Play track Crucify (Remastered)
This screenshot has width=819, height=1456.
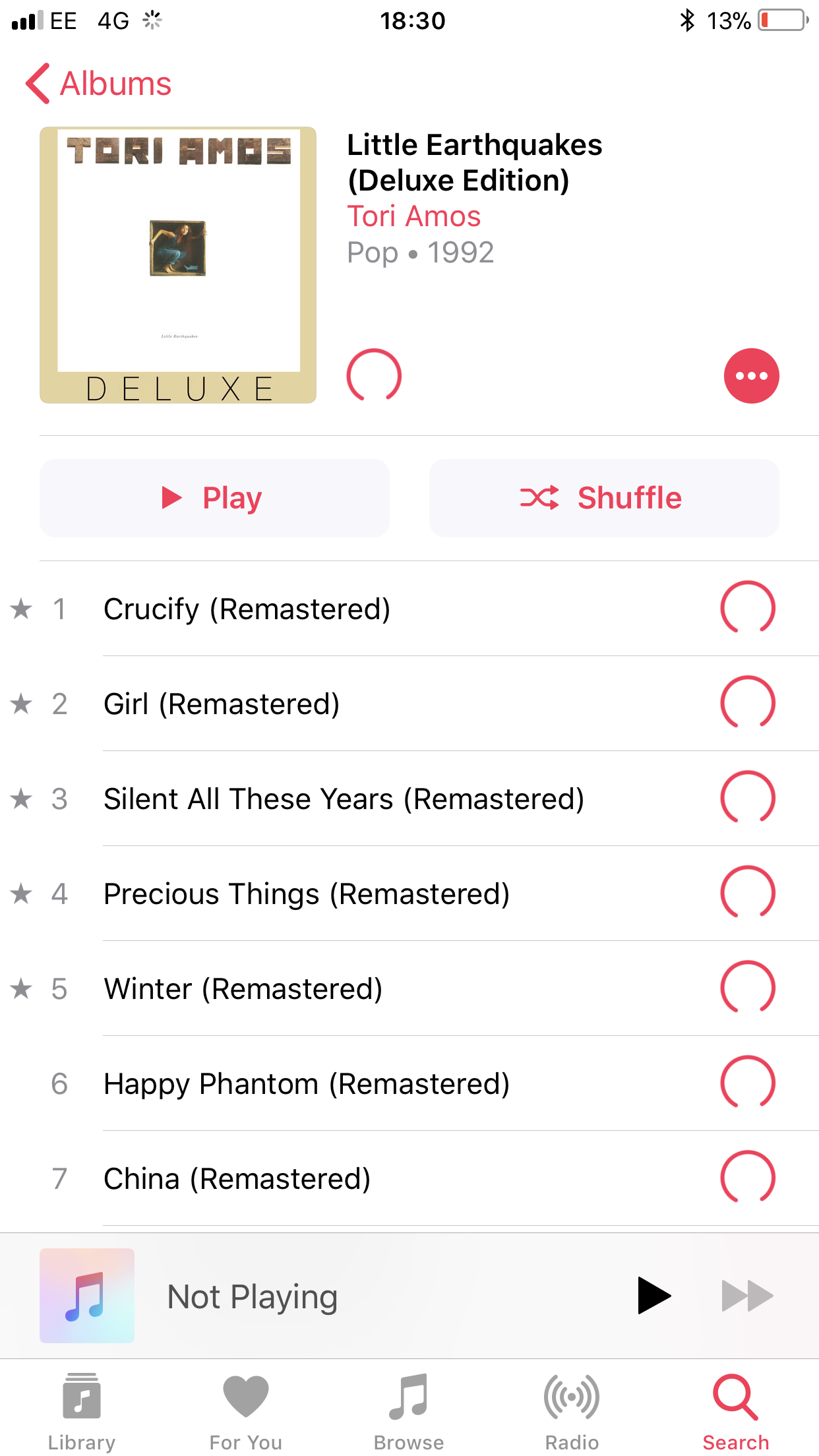[247, 609]
